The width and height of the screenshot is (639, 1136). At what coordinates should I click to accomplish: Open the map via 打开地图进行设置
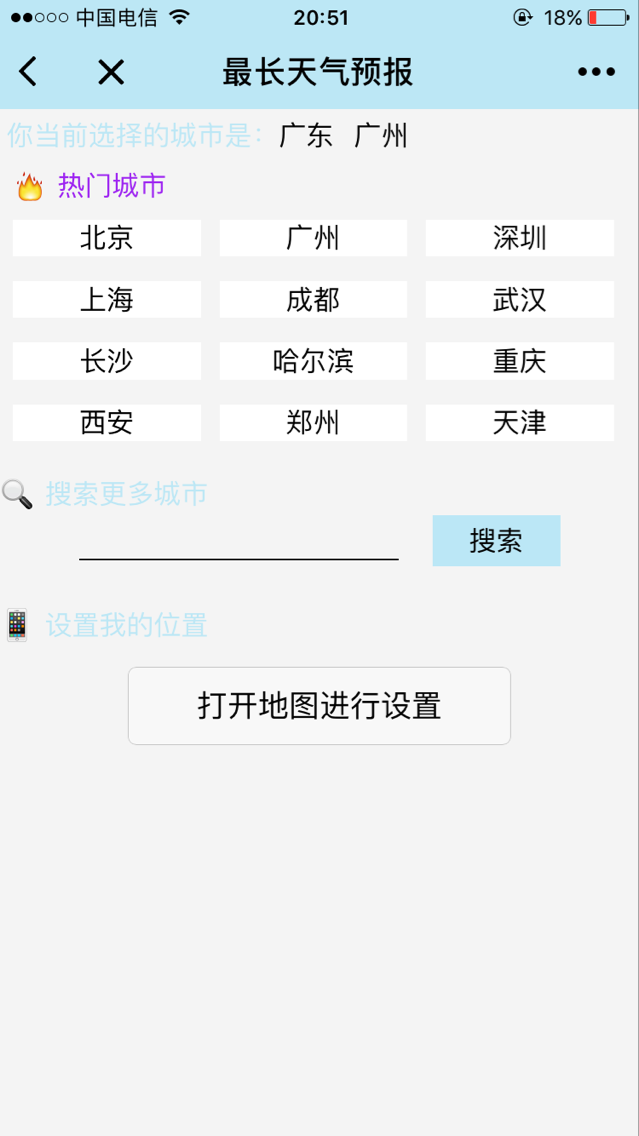point(320,706)
